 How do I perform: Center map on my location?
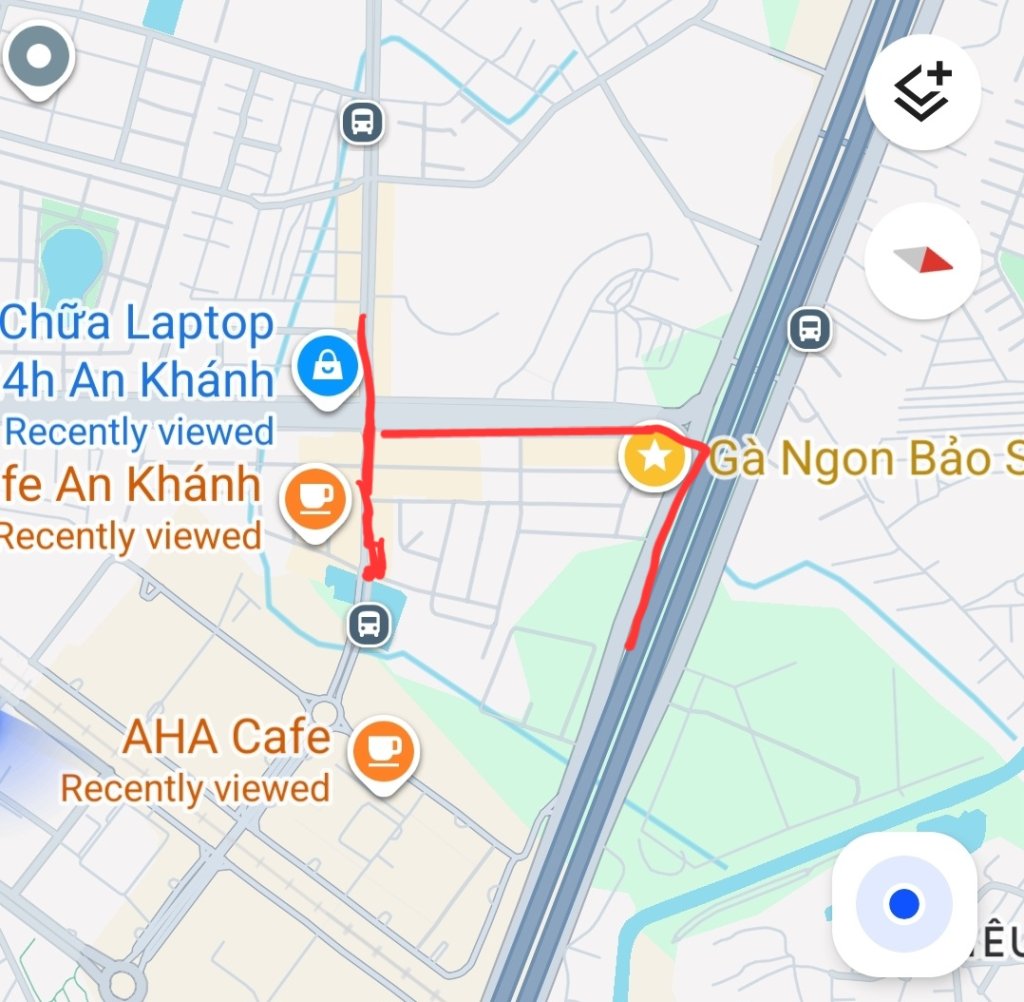coord(903,904)
